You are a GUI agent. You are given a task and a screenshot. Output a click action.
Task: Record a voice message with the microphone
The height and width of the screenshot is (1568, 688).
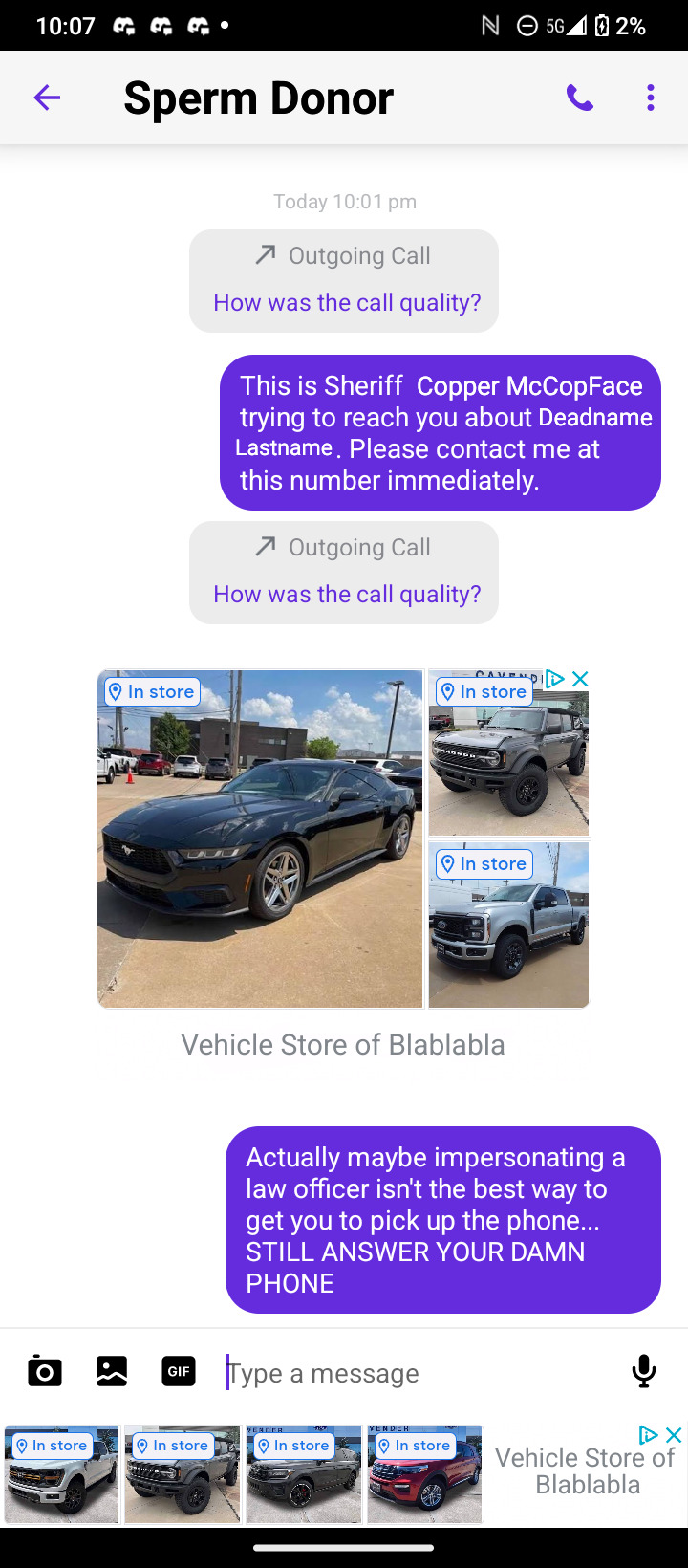(x=644, y=1372)
